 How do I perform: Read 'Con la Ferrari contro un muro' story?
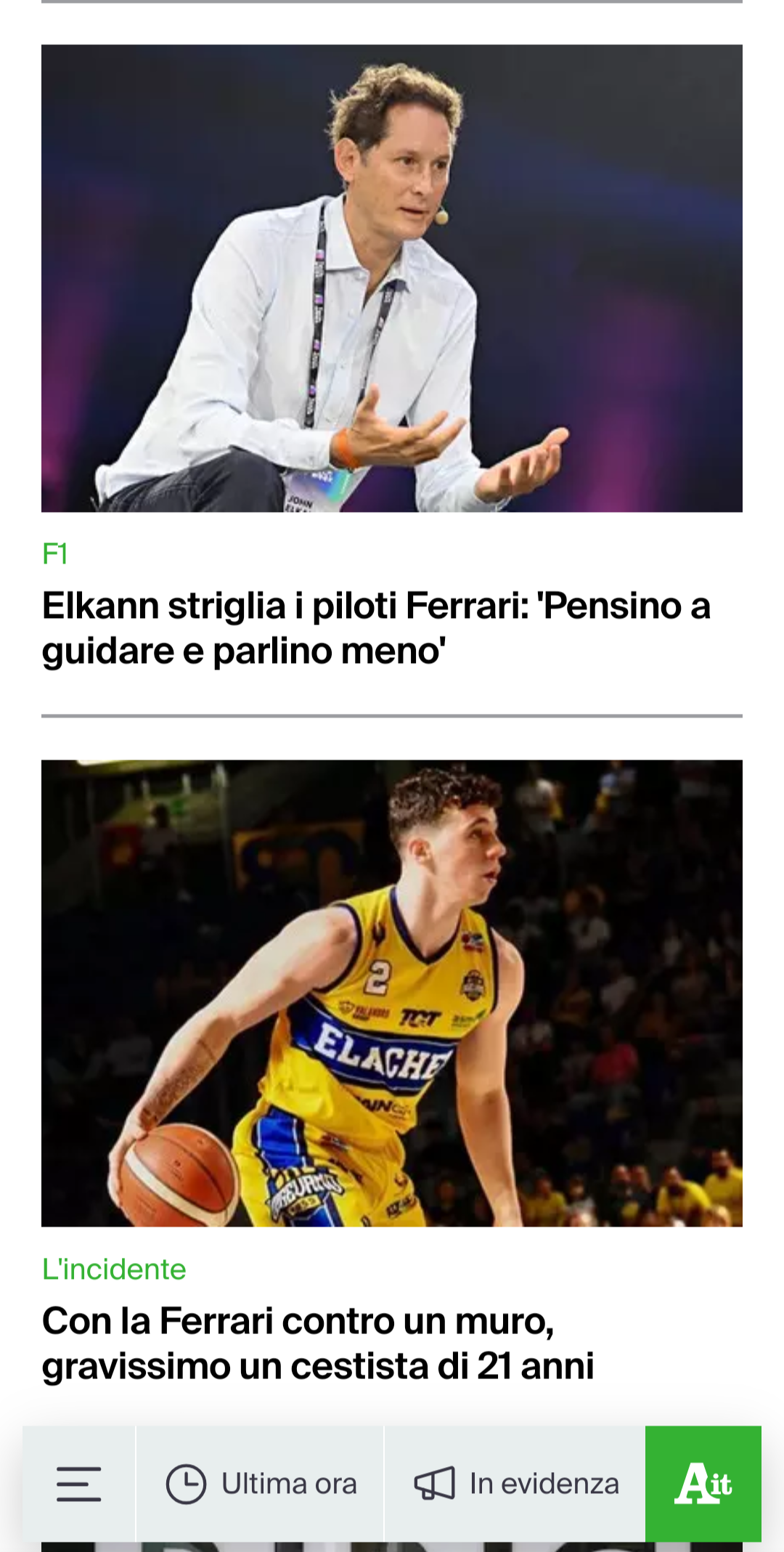(x=318, y=1343)
